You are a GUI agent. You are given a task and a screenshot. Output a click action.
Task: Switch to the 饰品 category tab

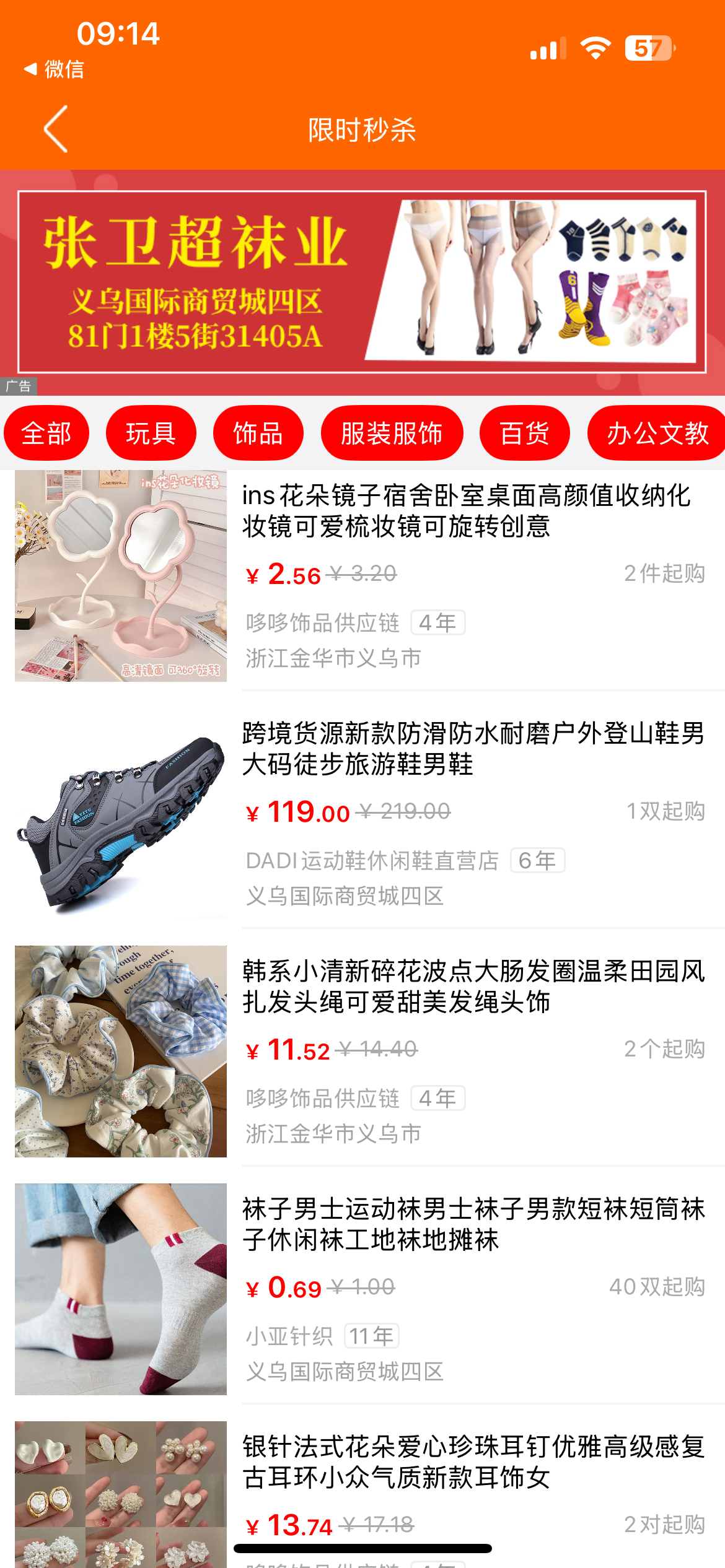pyautogui.click(x=258, y=433)
